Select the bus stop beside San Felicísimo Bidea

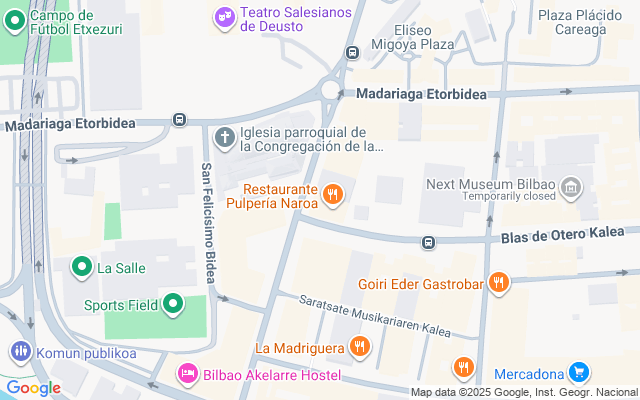point(179,120)
